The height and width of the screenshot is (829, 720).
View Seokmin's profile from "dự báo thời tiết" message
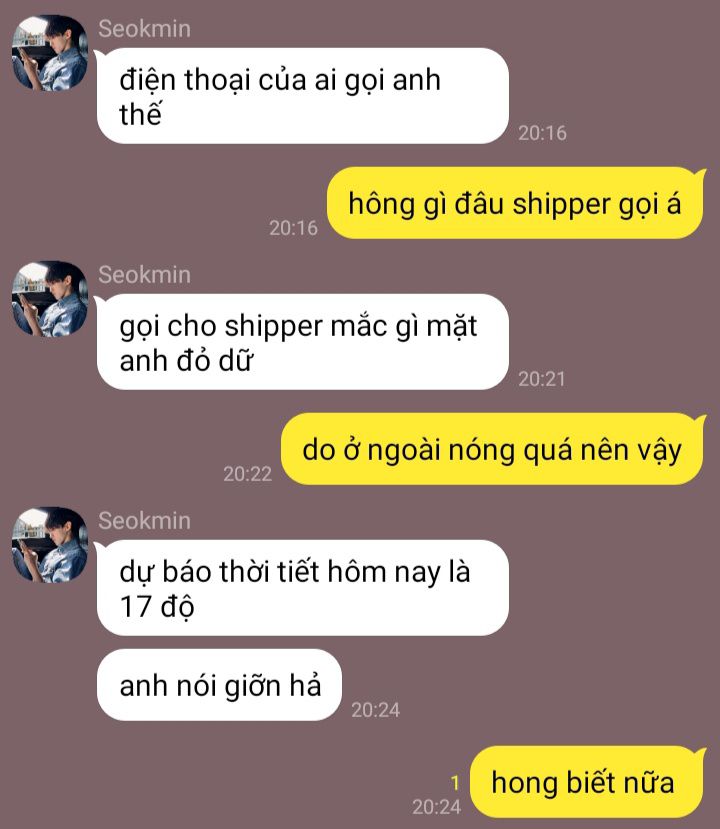49,545
